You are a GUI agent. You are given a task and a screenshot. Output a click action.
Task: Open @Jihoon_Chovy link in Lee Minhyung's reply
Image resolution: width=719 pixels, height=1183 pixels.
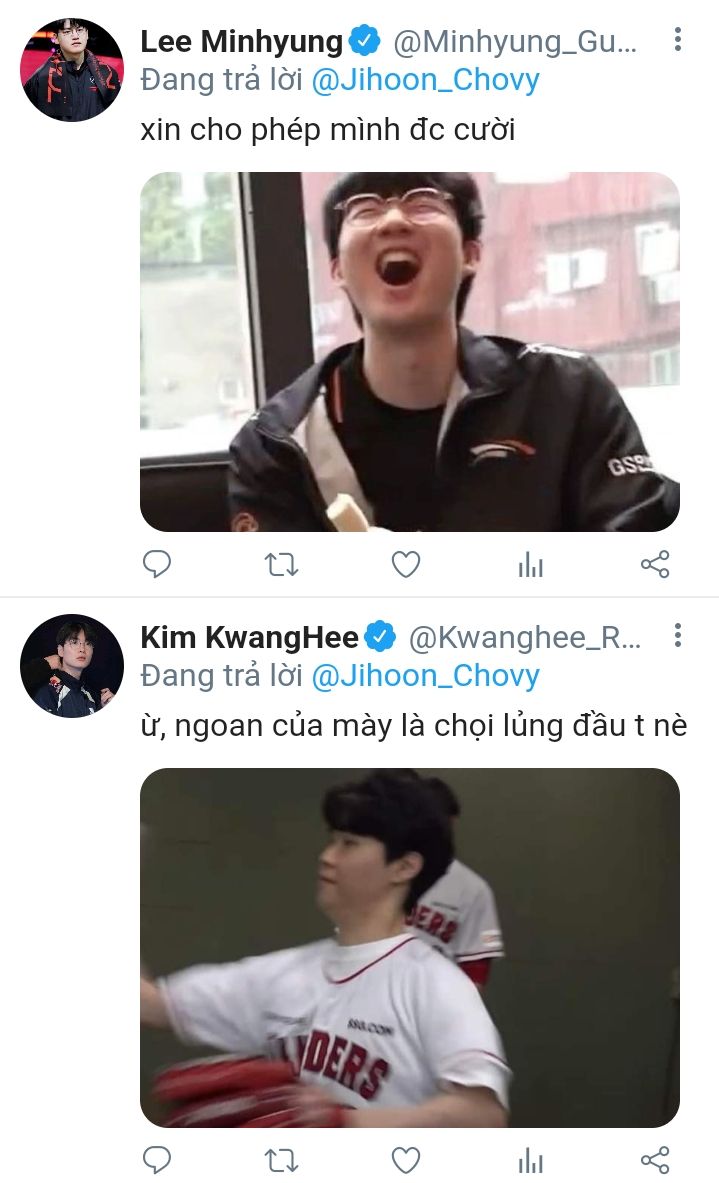pyautogui.click(x=425, y=80)
